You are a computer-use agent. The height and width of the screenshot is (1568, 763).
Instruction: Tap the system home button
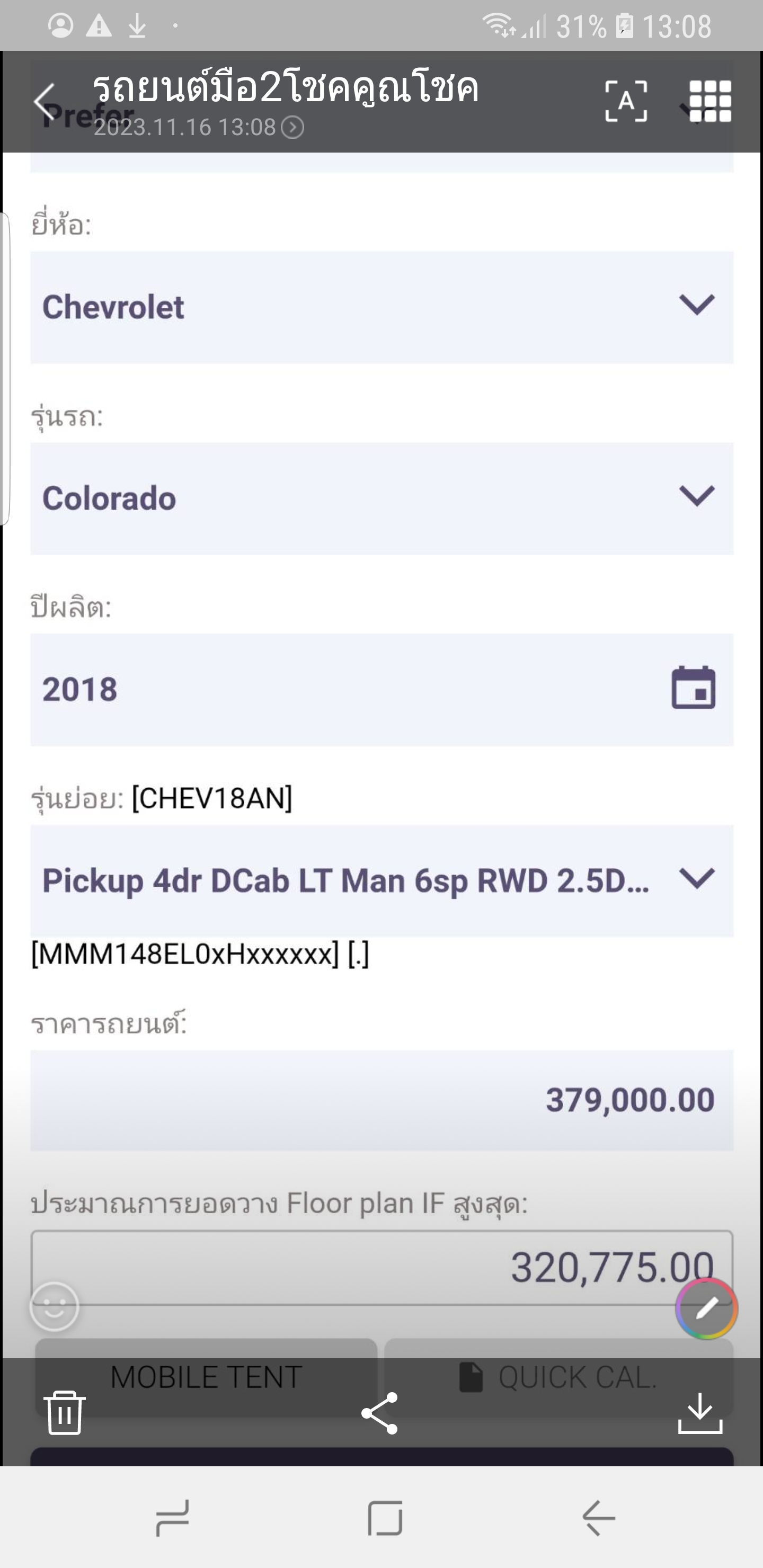coord(385,1518)
